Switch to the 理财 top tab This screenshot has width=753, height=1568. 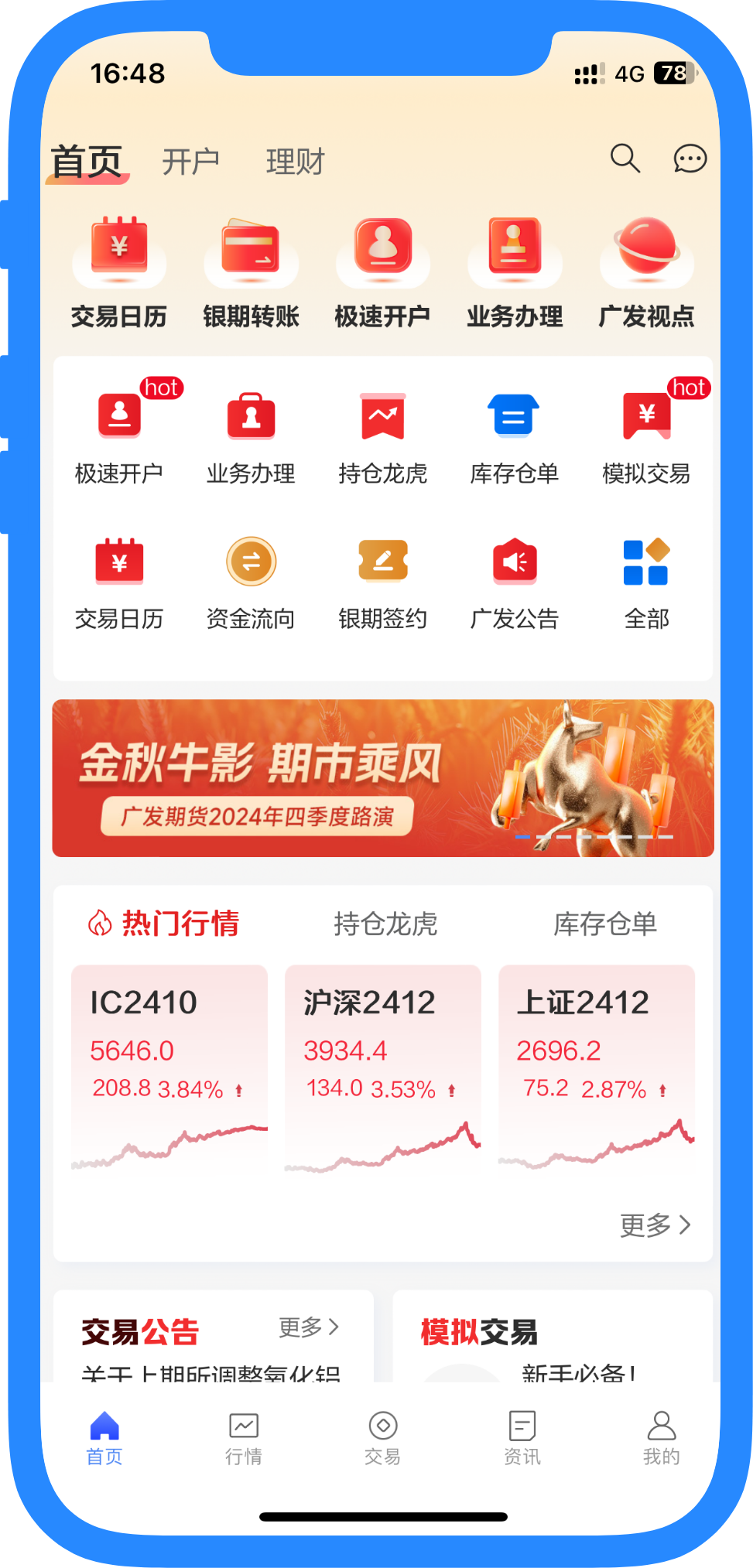click(295, 162)
